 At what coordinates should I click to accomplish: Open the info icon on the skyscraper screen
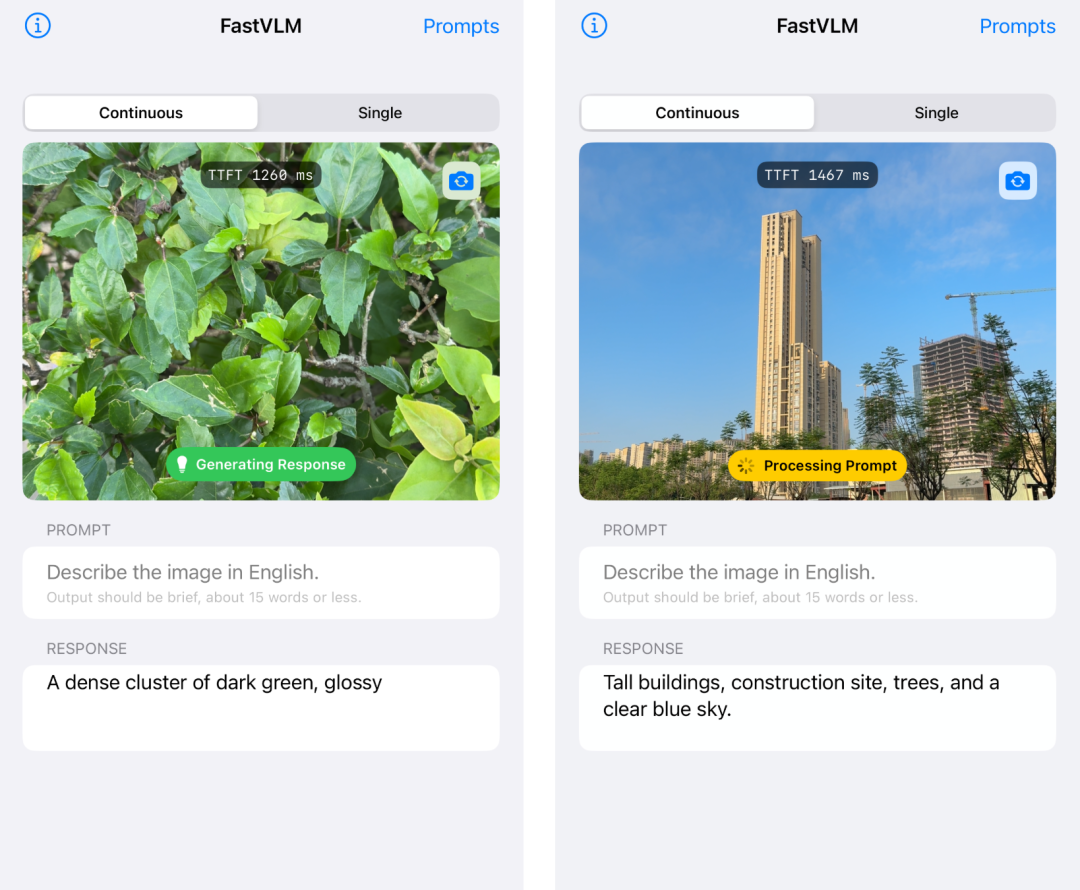(x=594, y=26)
